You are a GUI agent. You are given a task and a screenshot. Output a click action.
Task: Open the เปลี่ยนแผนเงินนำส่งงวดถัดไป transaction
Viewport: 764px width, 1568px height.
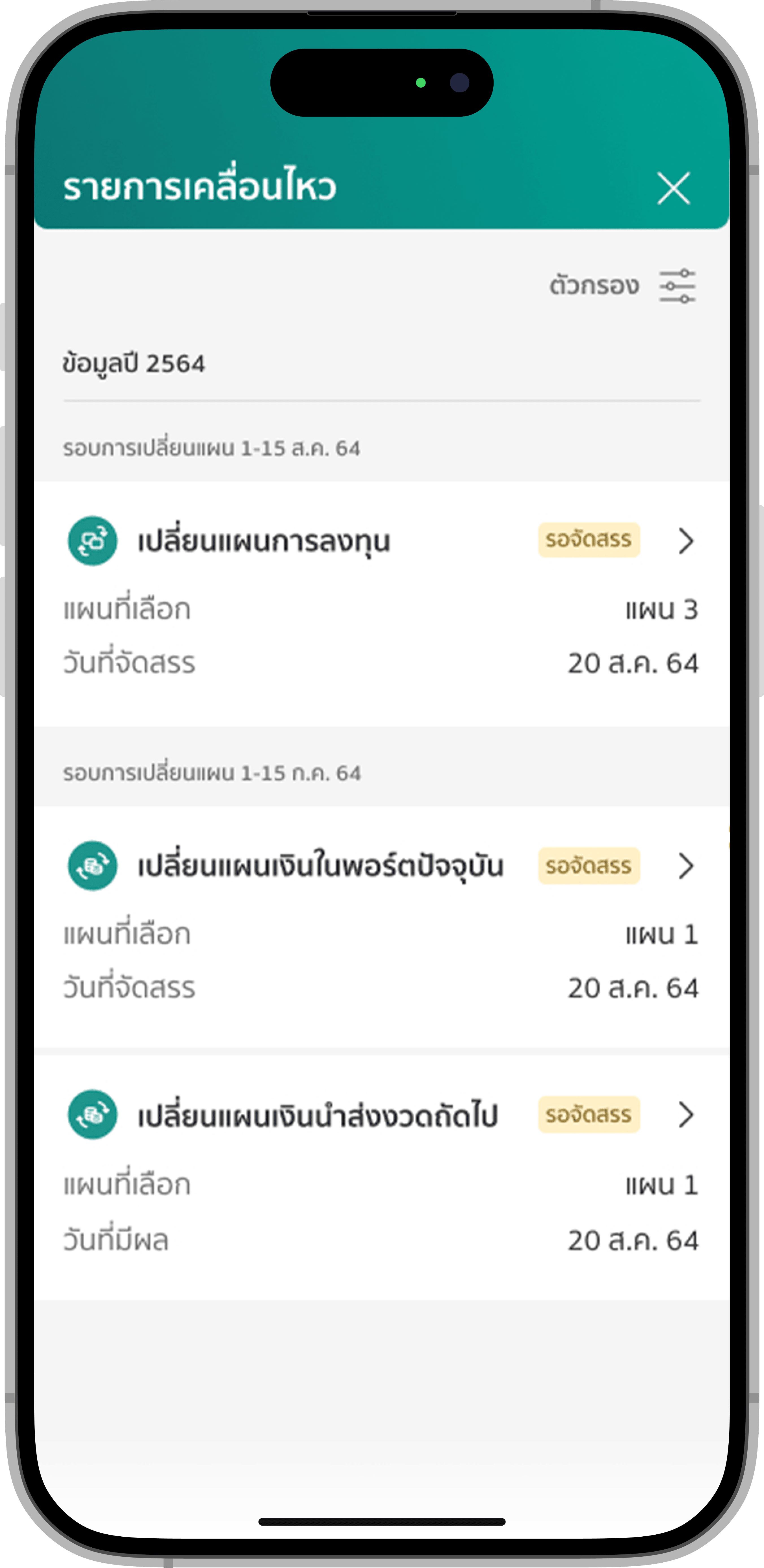click(685, 1115)
